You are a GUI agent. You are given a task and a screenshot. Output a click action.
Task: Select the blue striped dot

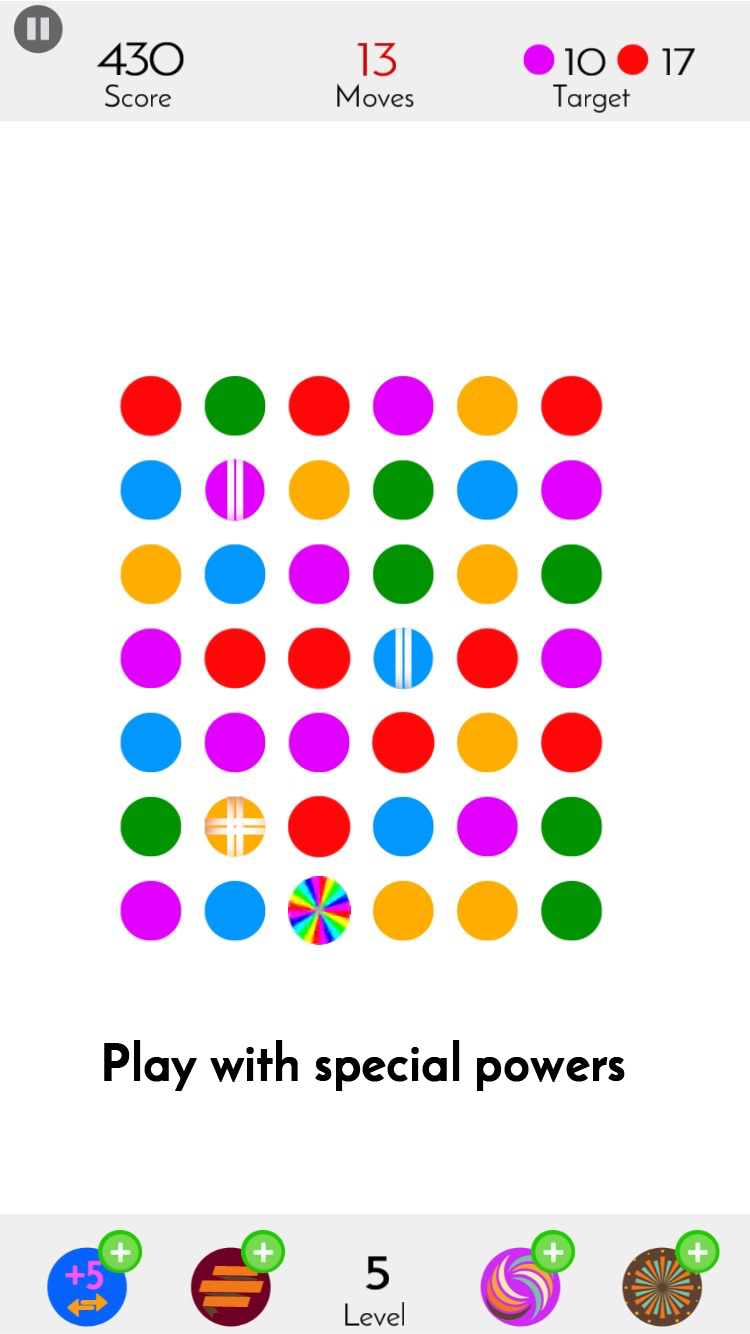(x=403, y=658)
